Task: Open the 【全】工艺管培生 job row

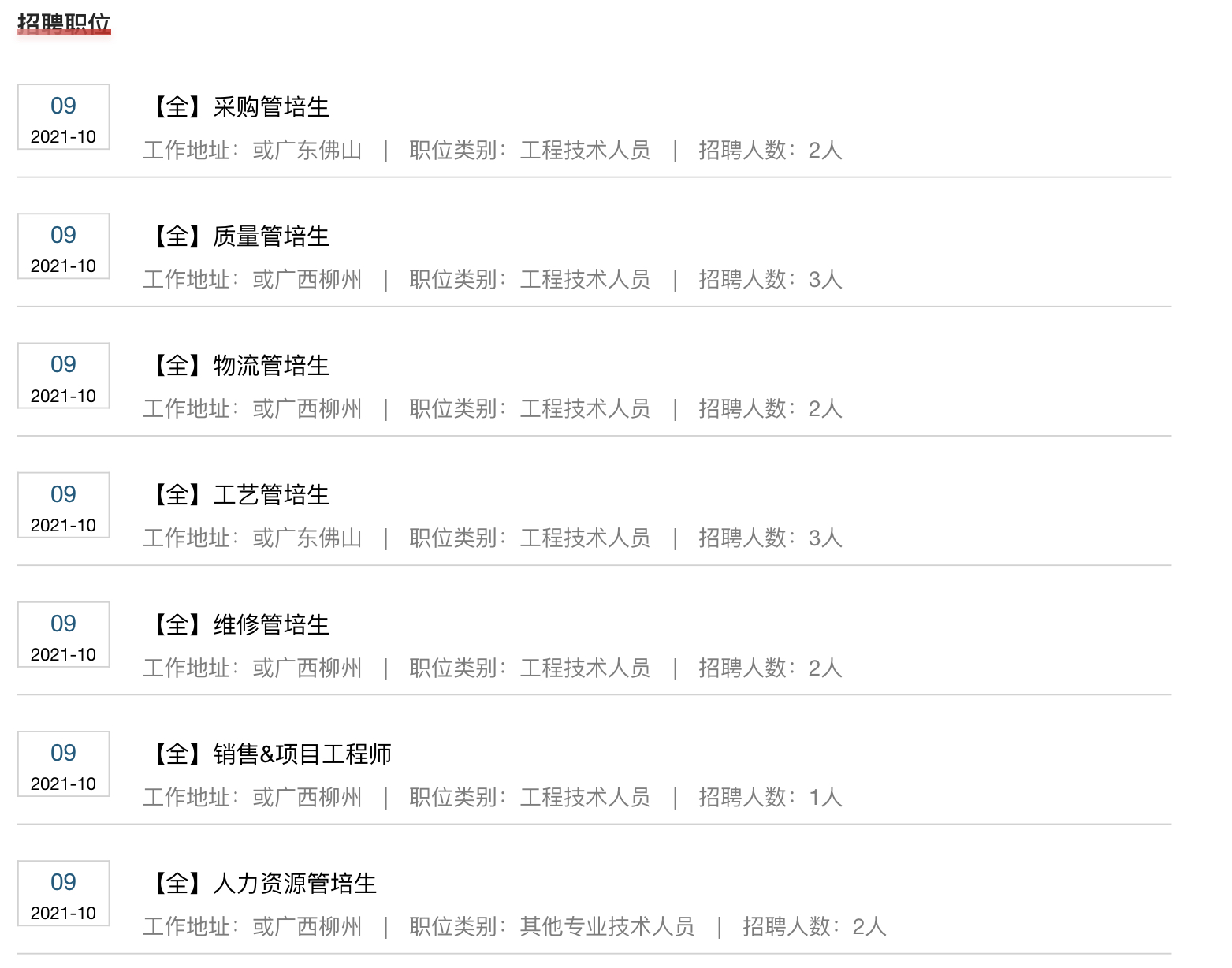Action: click(x=240, y=495)
